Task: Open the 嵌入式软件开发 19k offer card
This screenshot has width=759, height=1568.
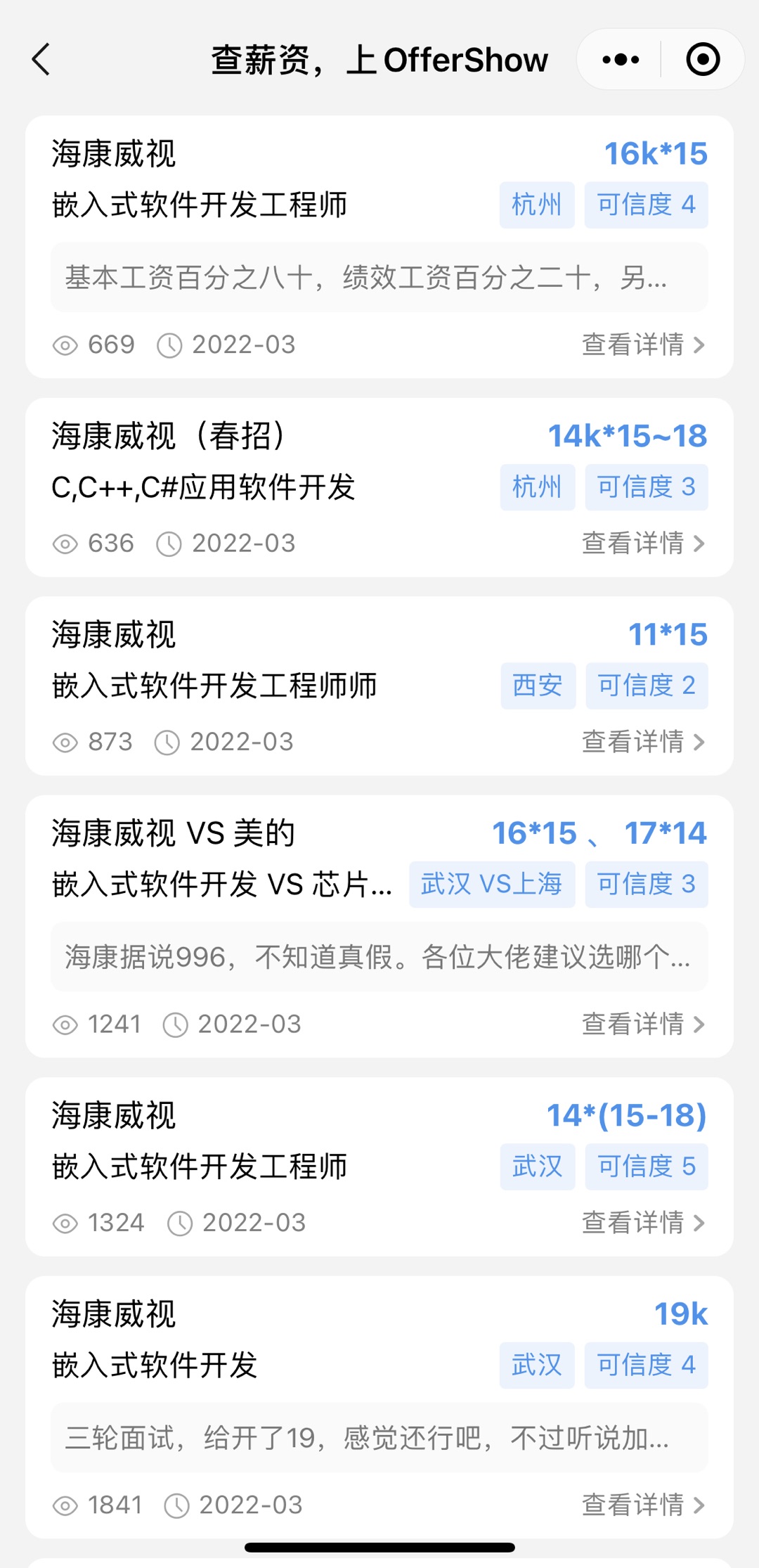Action: point(281,1339)
